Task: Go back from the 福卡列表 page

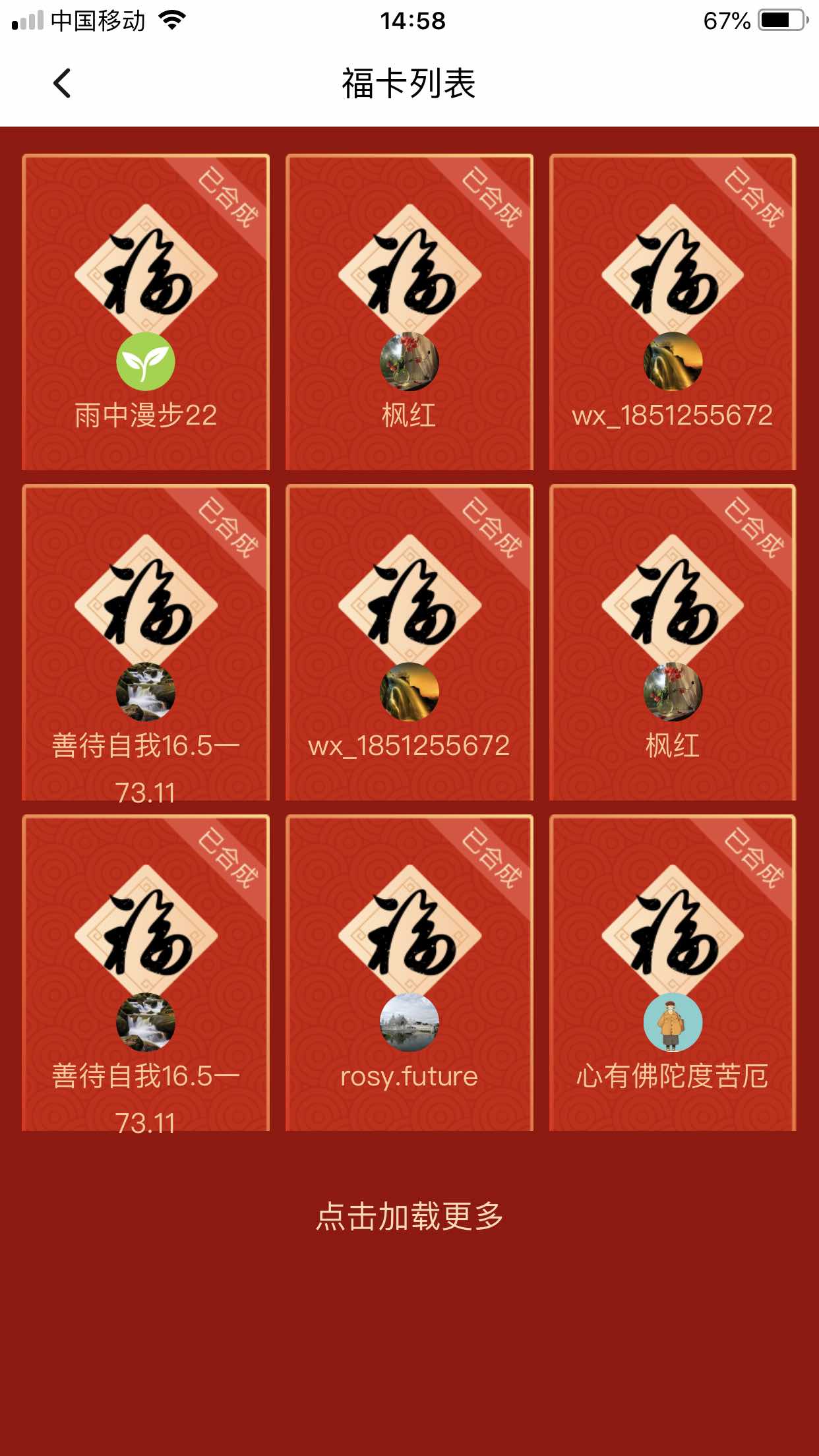Action: pyautogui.click(x=62, y=84)
